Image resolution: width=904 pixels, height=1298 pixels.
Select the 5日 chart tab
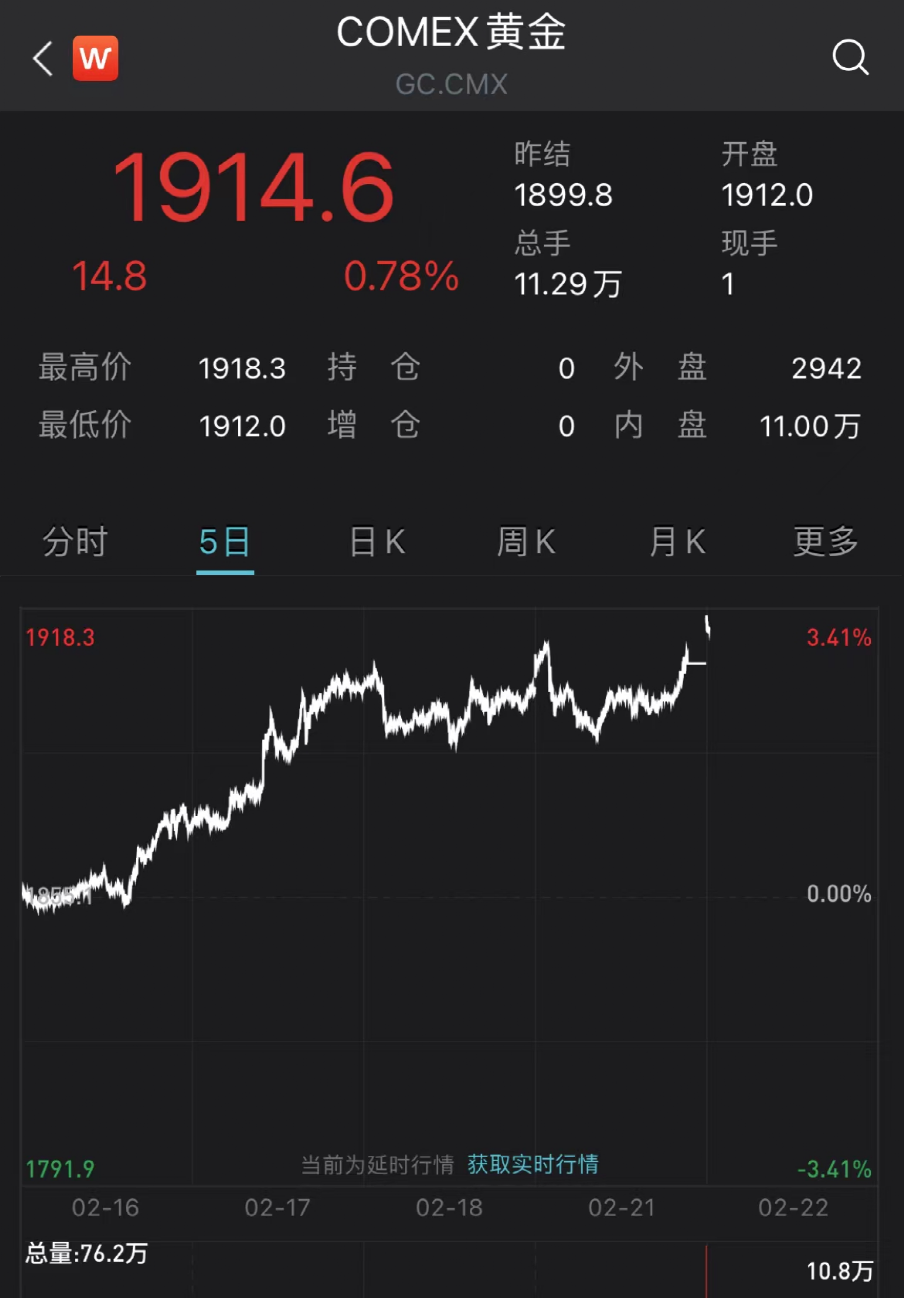[x=225, y=542]
